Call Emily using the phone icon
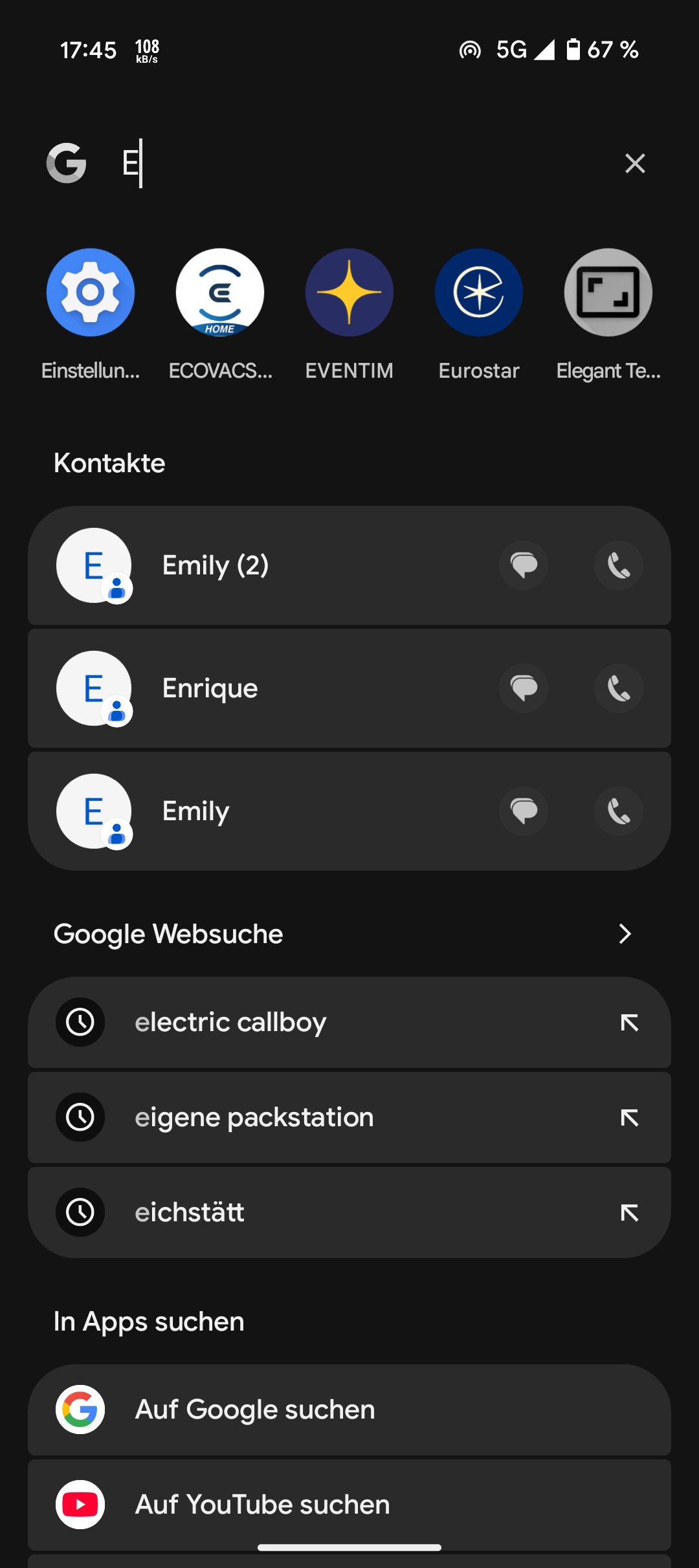 (619, 811)
